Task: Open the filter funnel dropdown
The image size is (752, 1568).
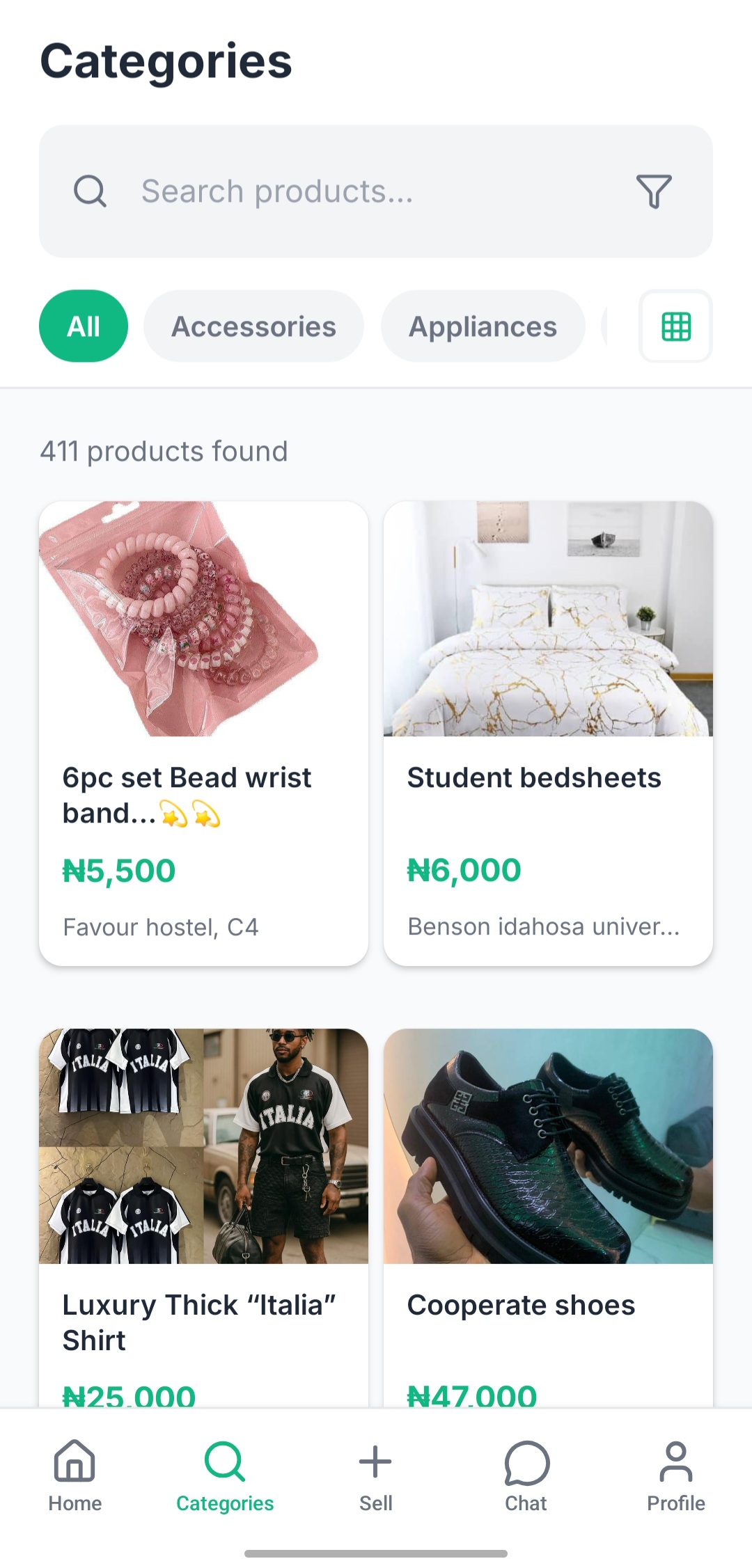Action: (x=655, y=191)
